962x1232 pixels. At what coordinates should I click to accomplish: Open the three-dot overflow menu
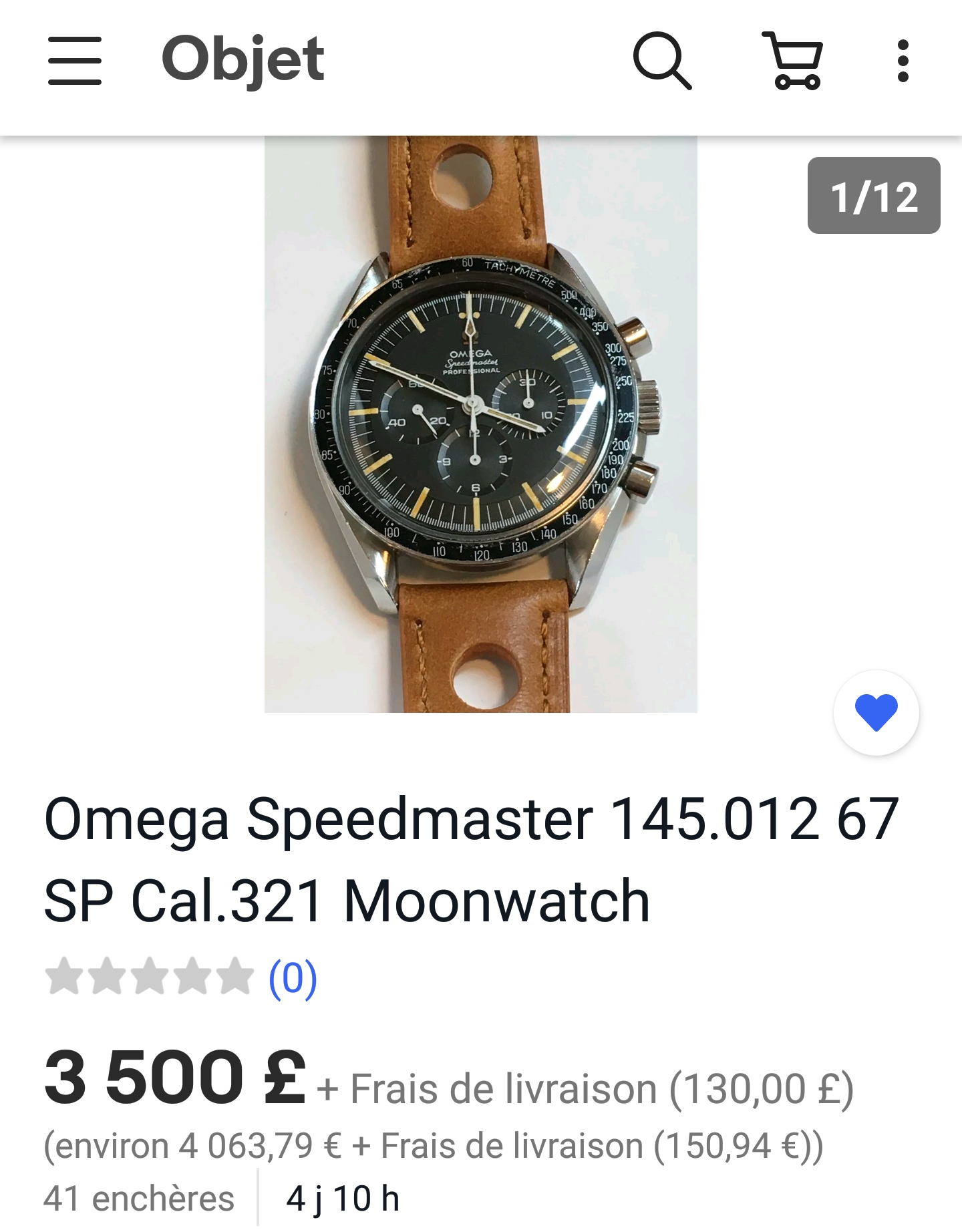[903, 61]
